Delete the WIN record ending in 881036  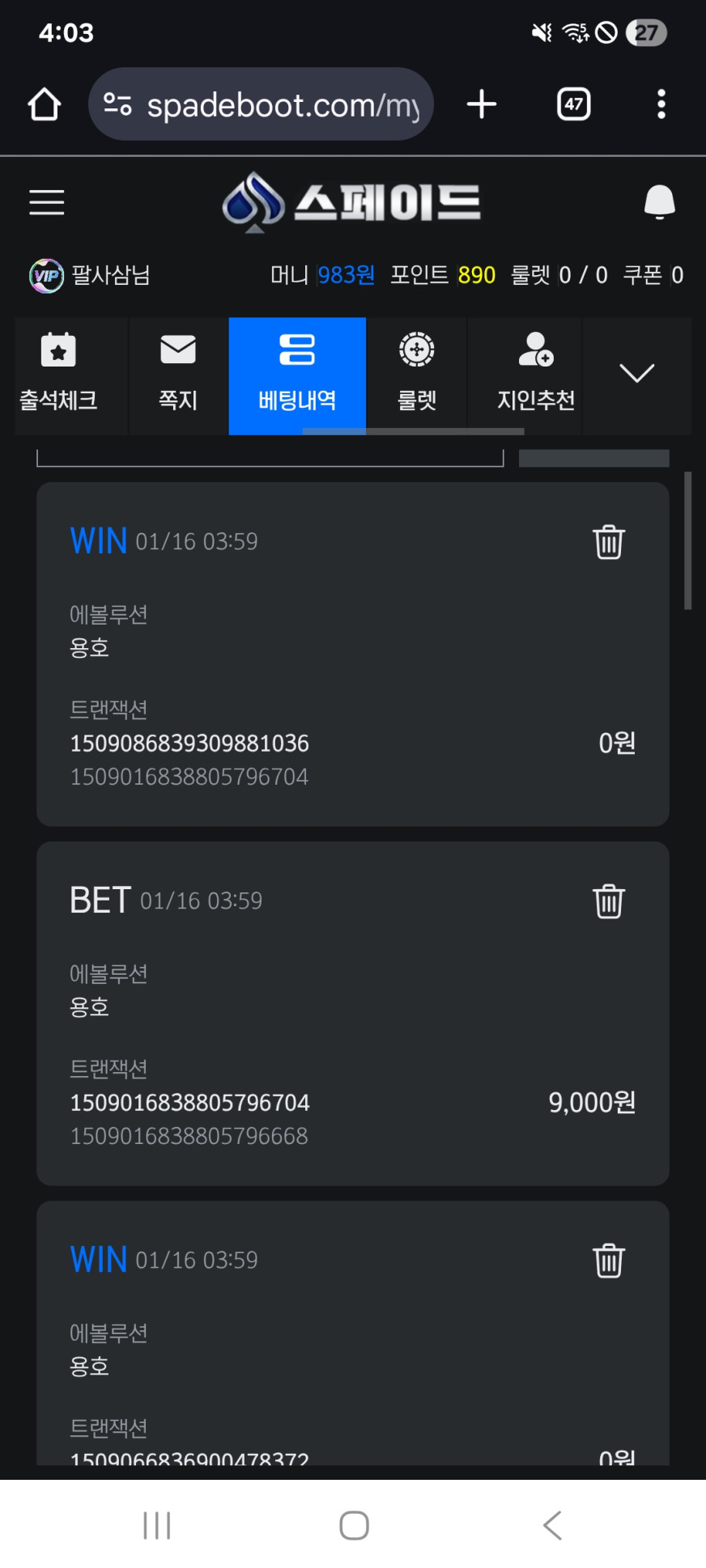point(609,542)
